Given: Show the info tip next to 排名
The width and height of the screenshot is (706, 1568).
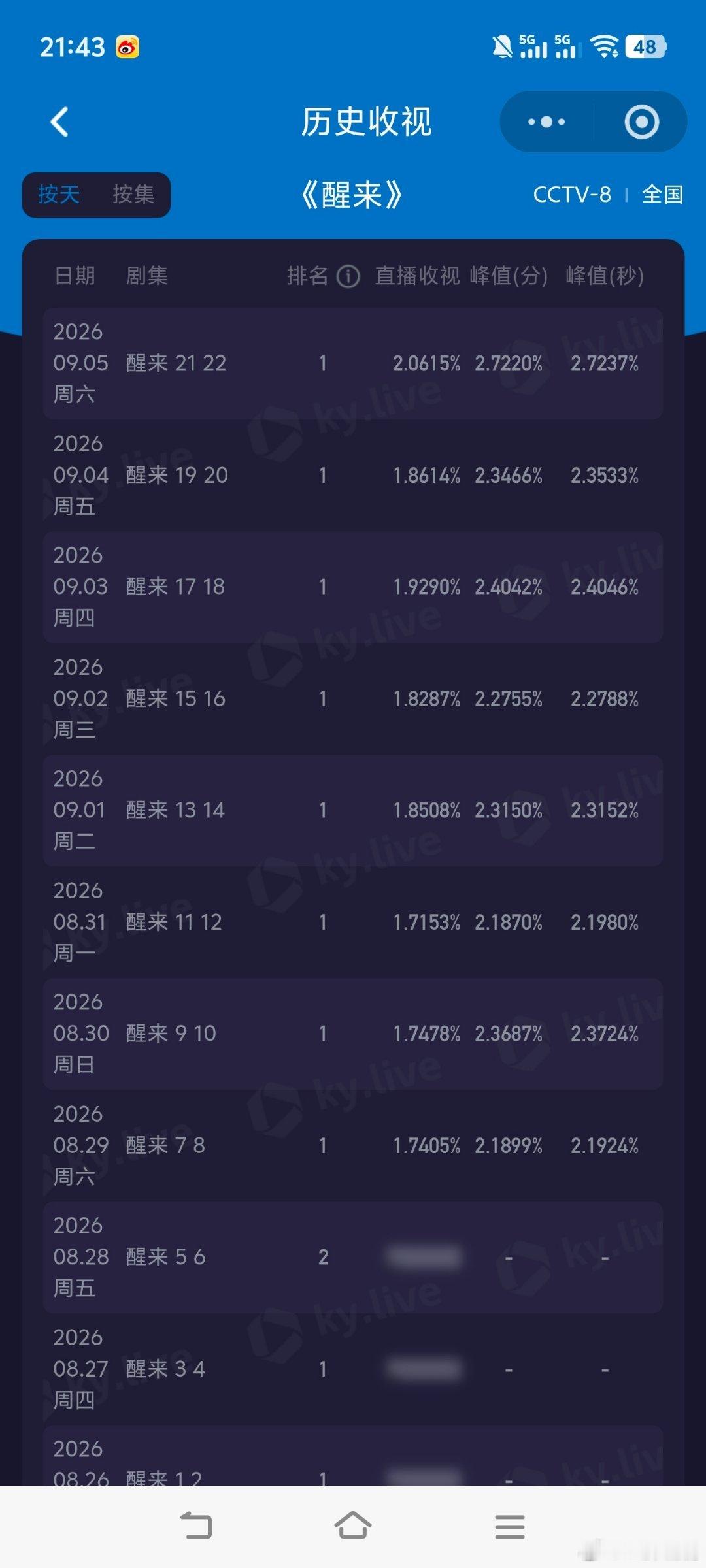Looking at the screenshot, I should point(348,276).
